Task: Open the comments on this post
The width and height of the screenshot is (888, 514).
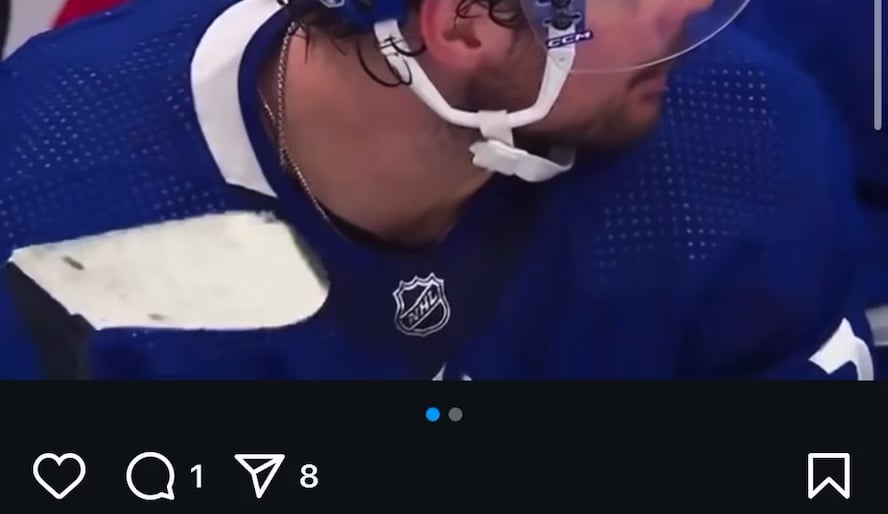Action: 150,476
